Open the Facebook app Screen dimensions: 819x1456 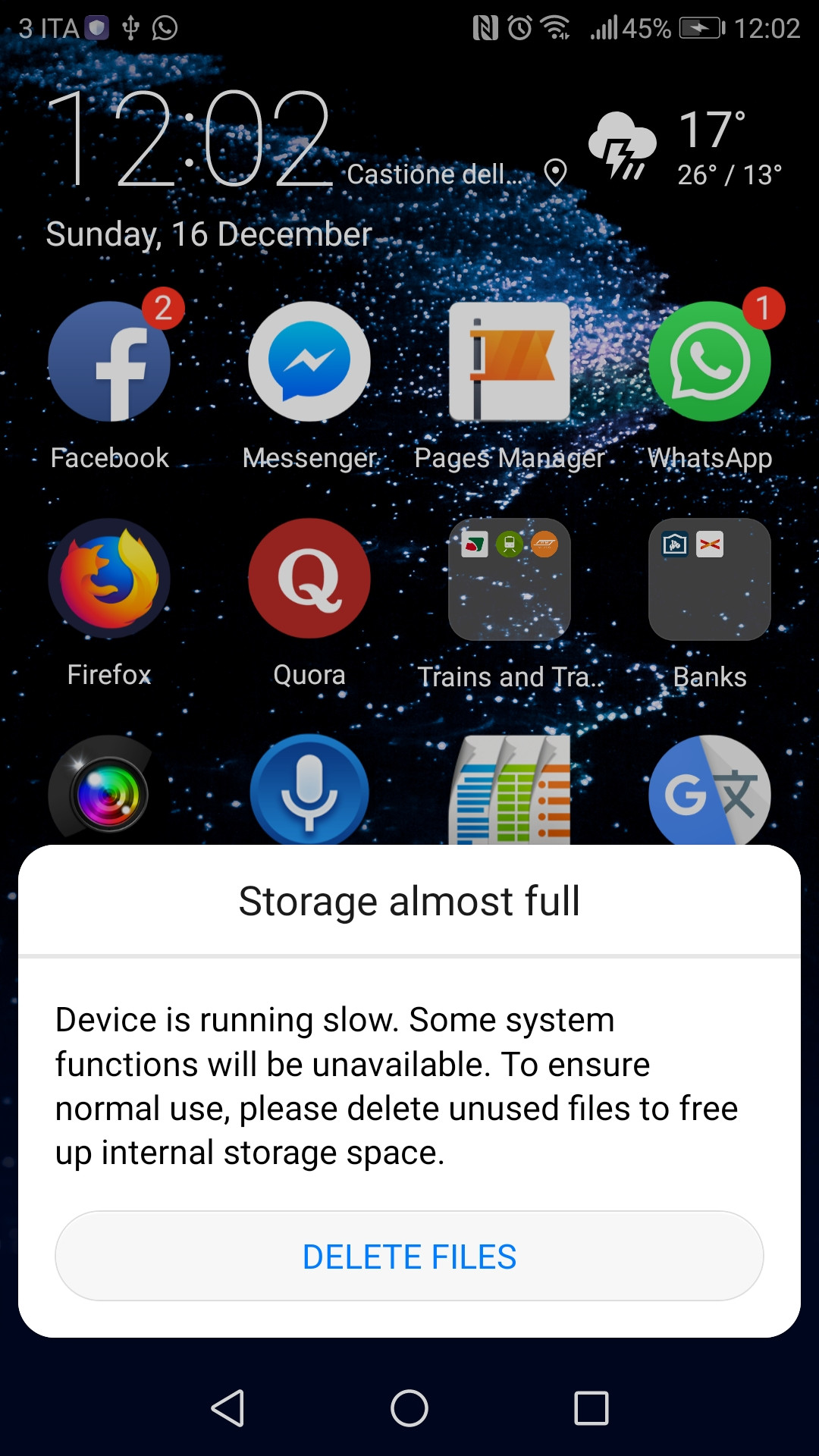[109, 362]
